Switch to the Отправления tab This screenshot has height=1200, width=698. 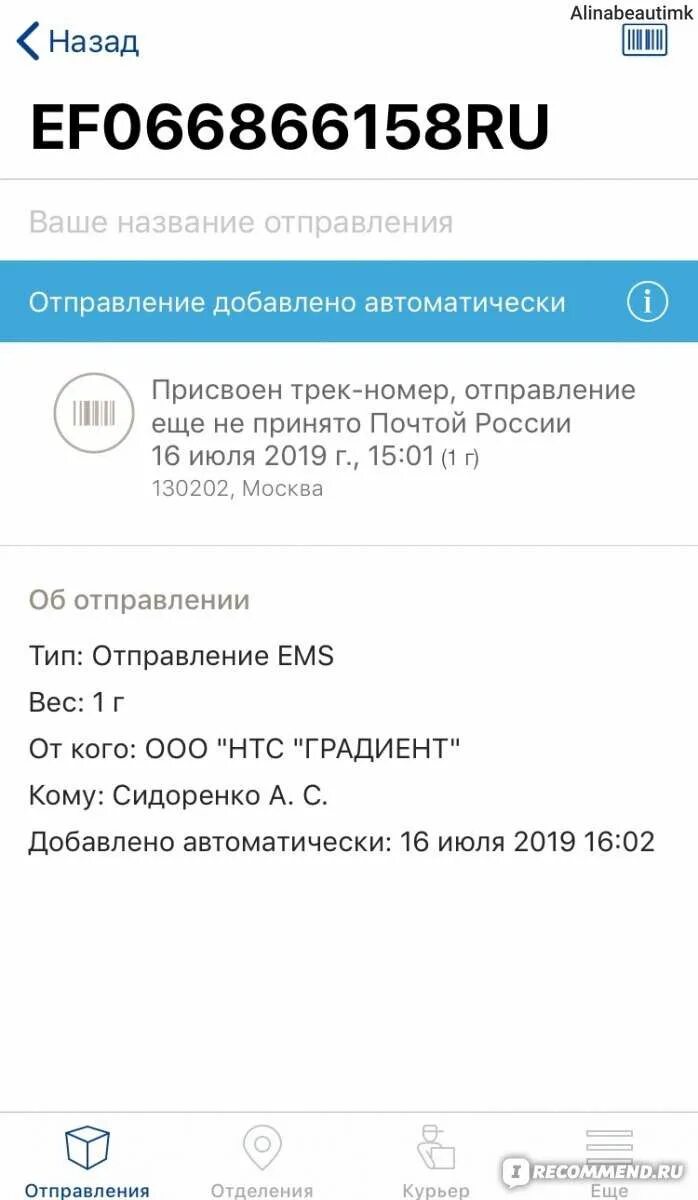pos(87,1160)
